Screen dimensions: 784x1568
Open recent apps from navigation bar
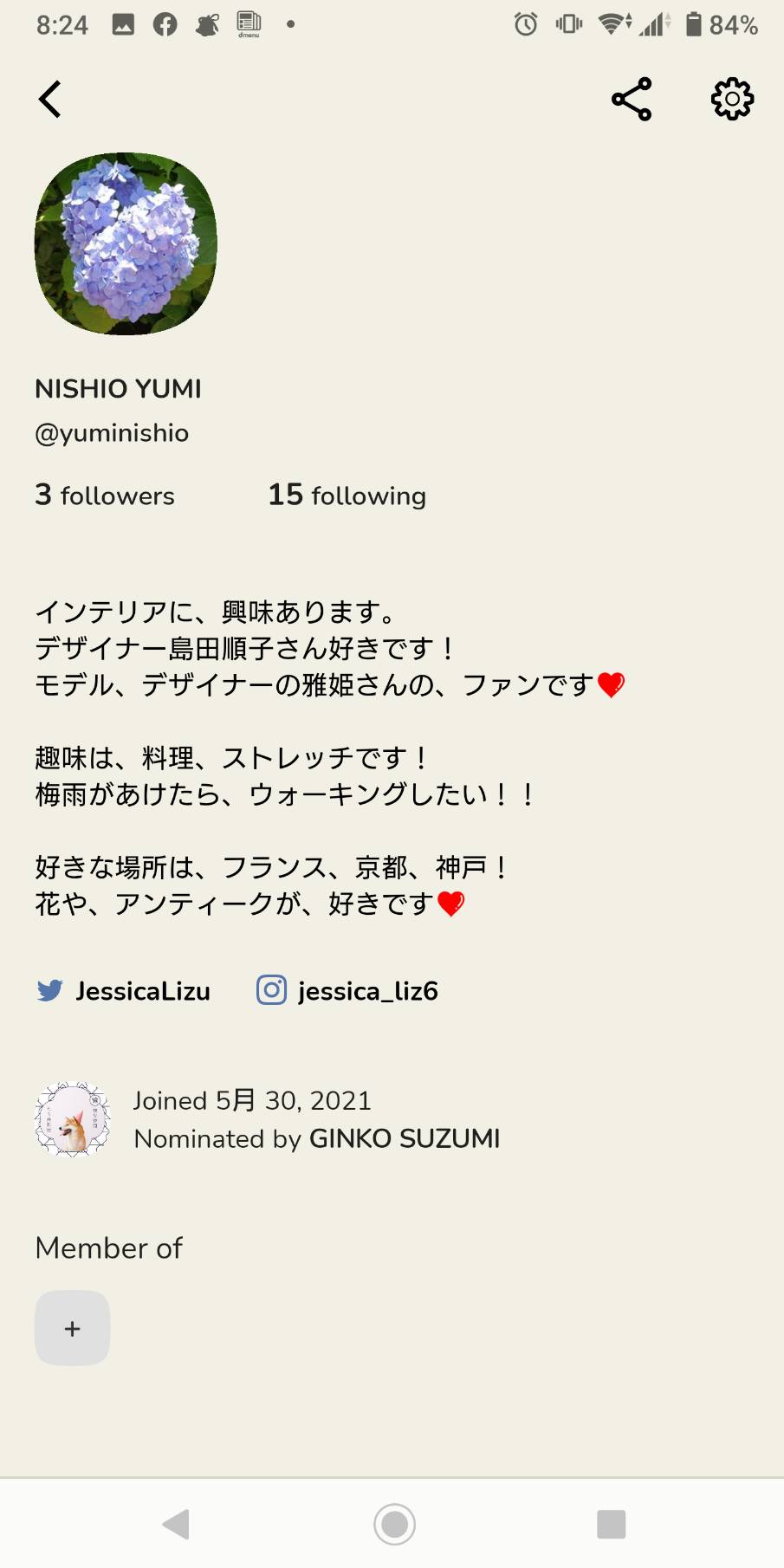coord(612,1524)
